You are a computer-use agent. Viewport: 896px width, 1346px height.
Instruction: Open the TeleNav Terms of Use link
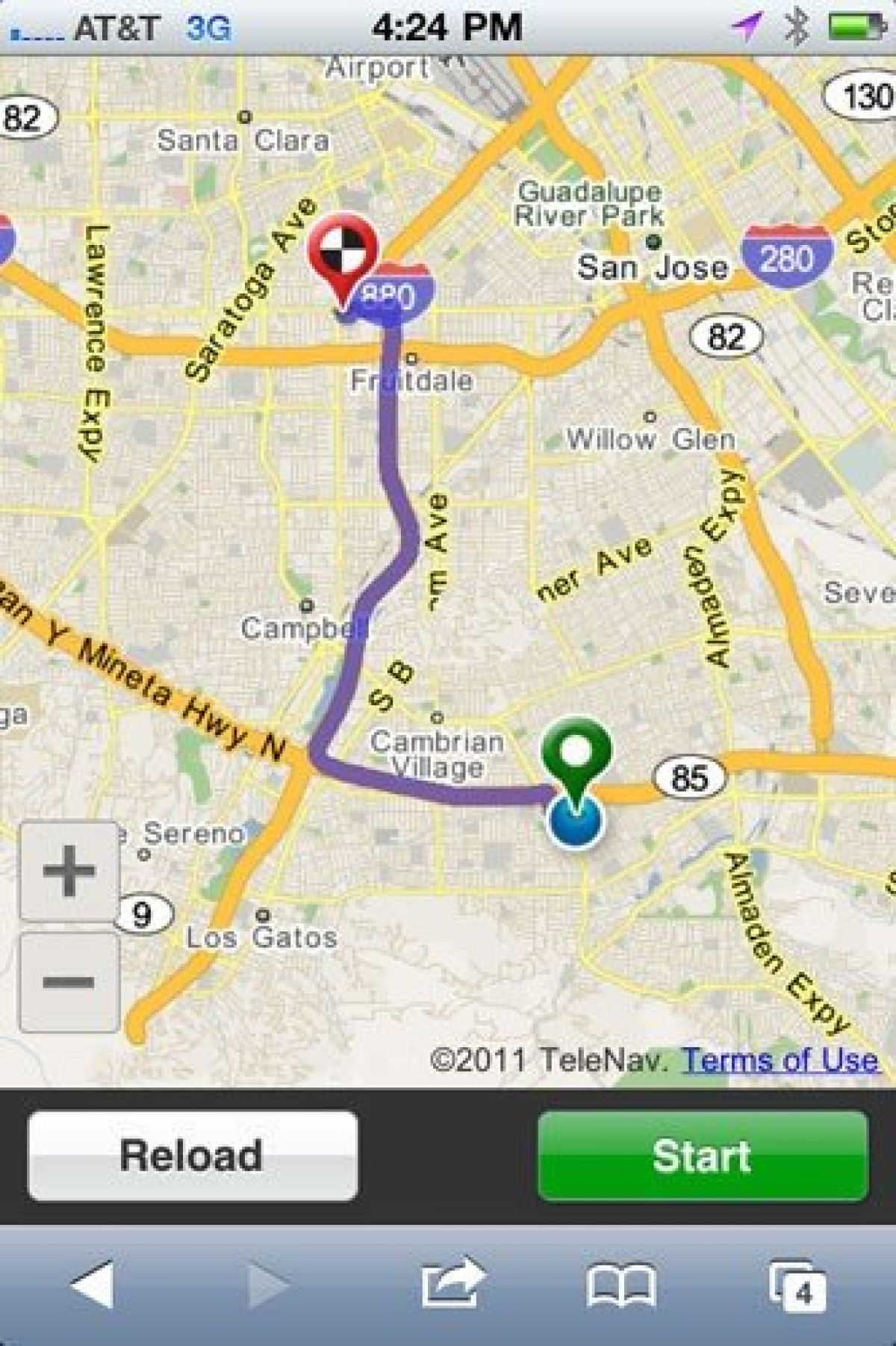(x=780, y=1060)
